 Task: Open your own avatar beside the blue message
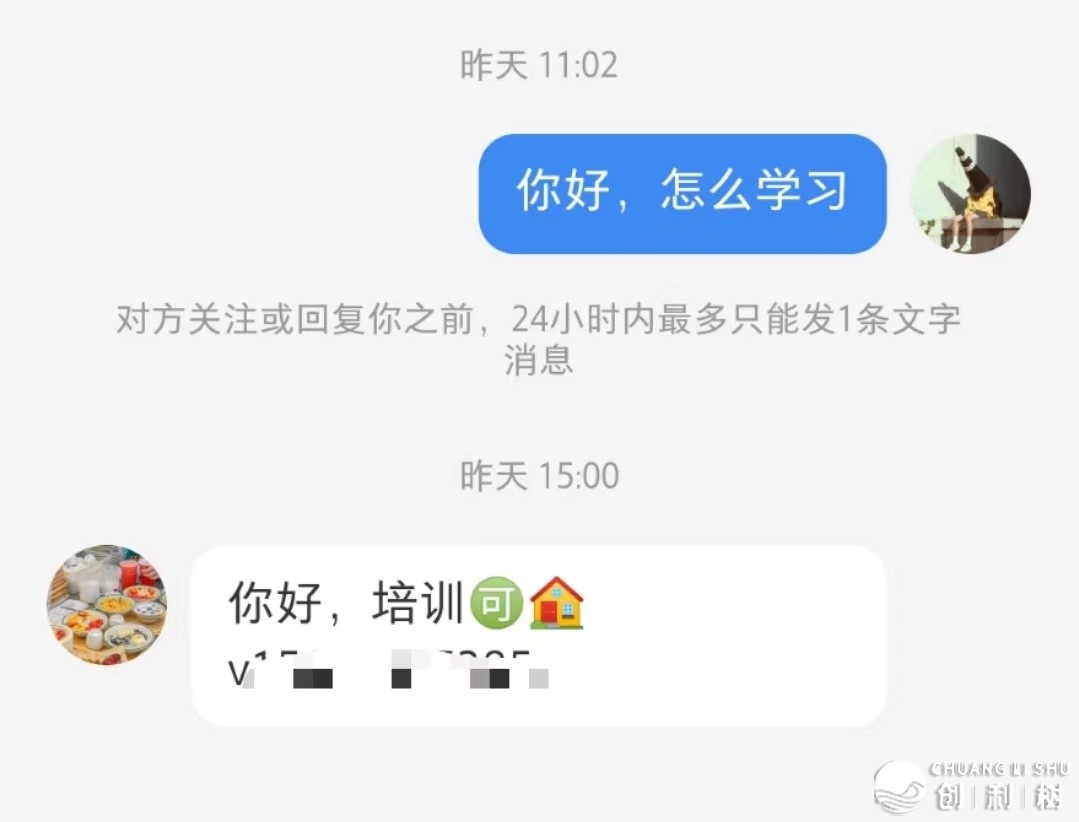970,194
